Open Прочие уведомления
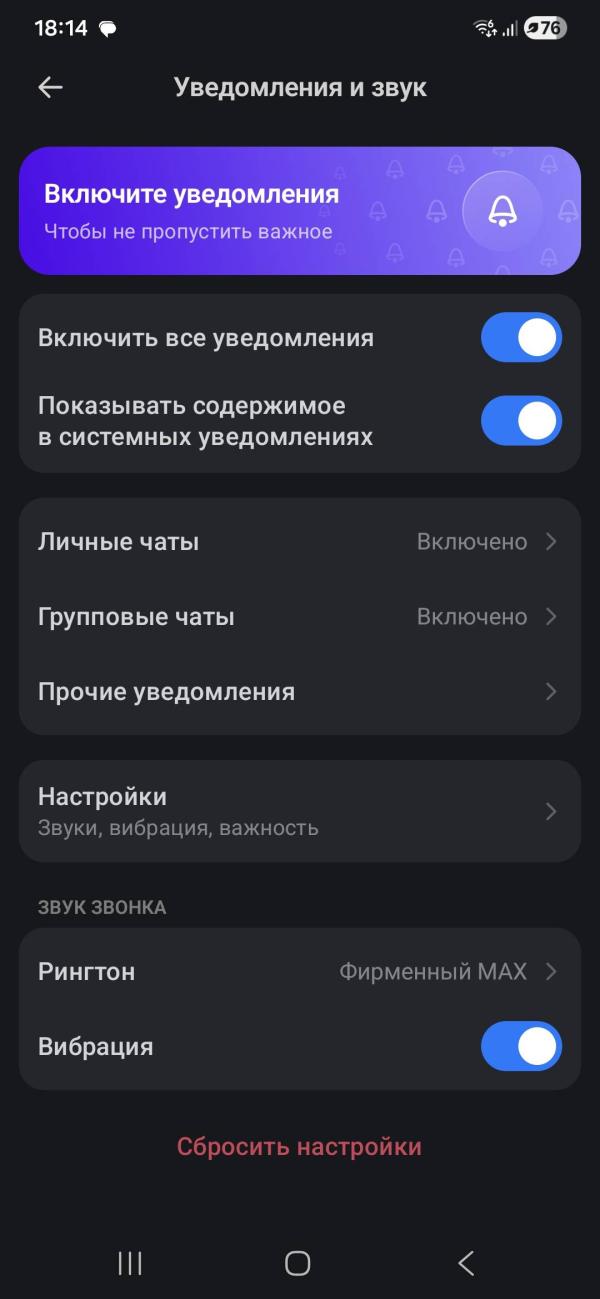600x1299 pixels. (x=300, y=692)
